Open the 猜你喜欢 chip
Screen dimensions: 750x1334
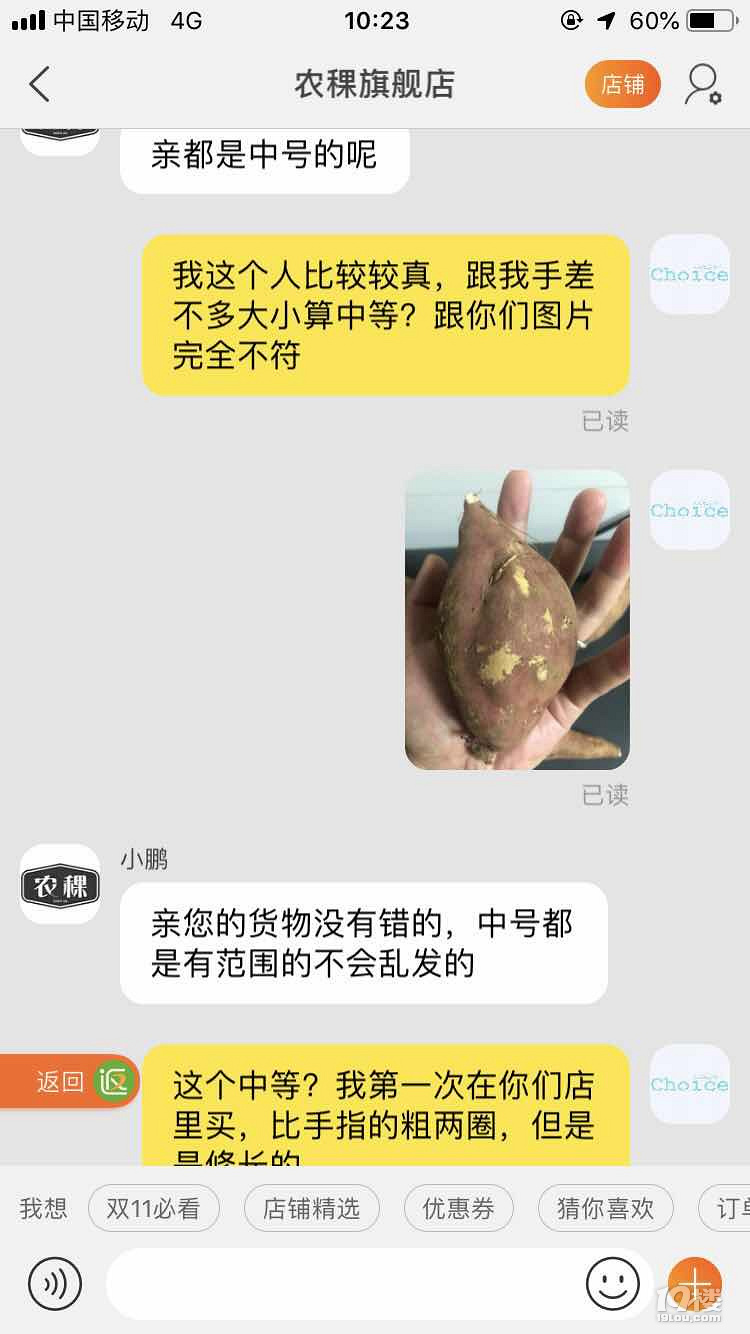point(605,1209)
